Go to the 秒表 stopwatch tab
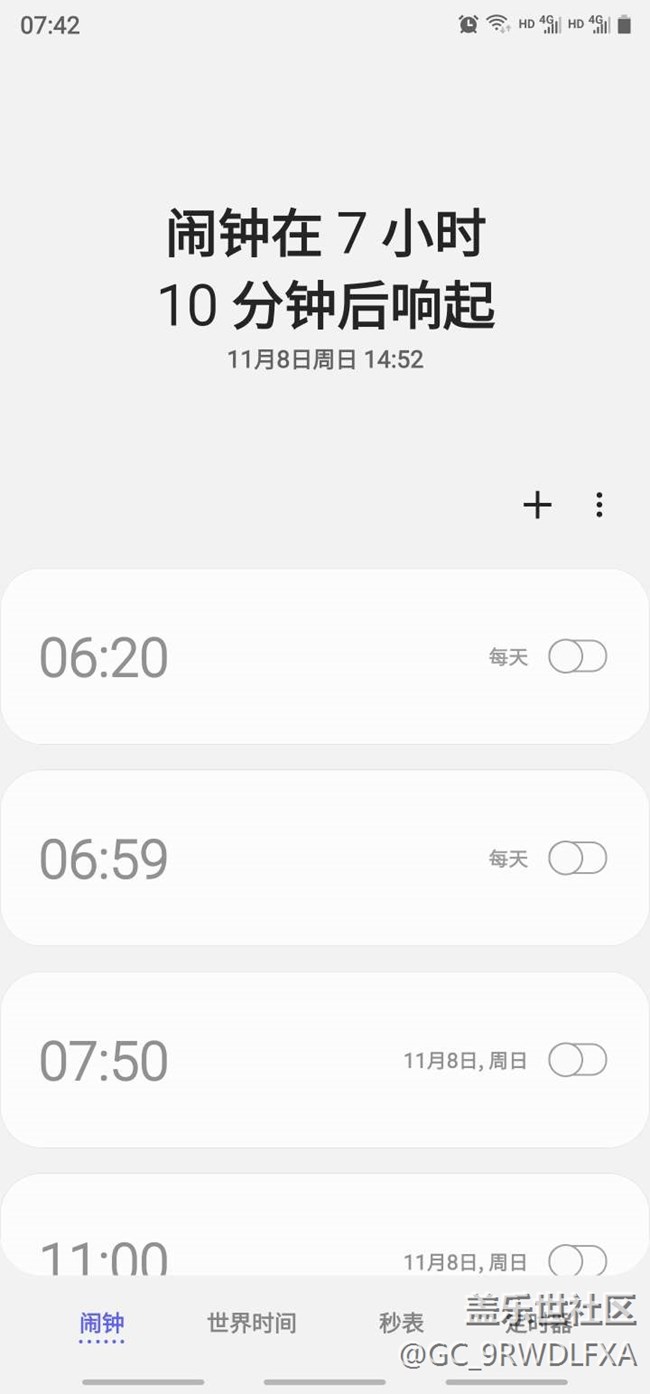Viewport: 650px width, 1394px height. [402, 1323]
